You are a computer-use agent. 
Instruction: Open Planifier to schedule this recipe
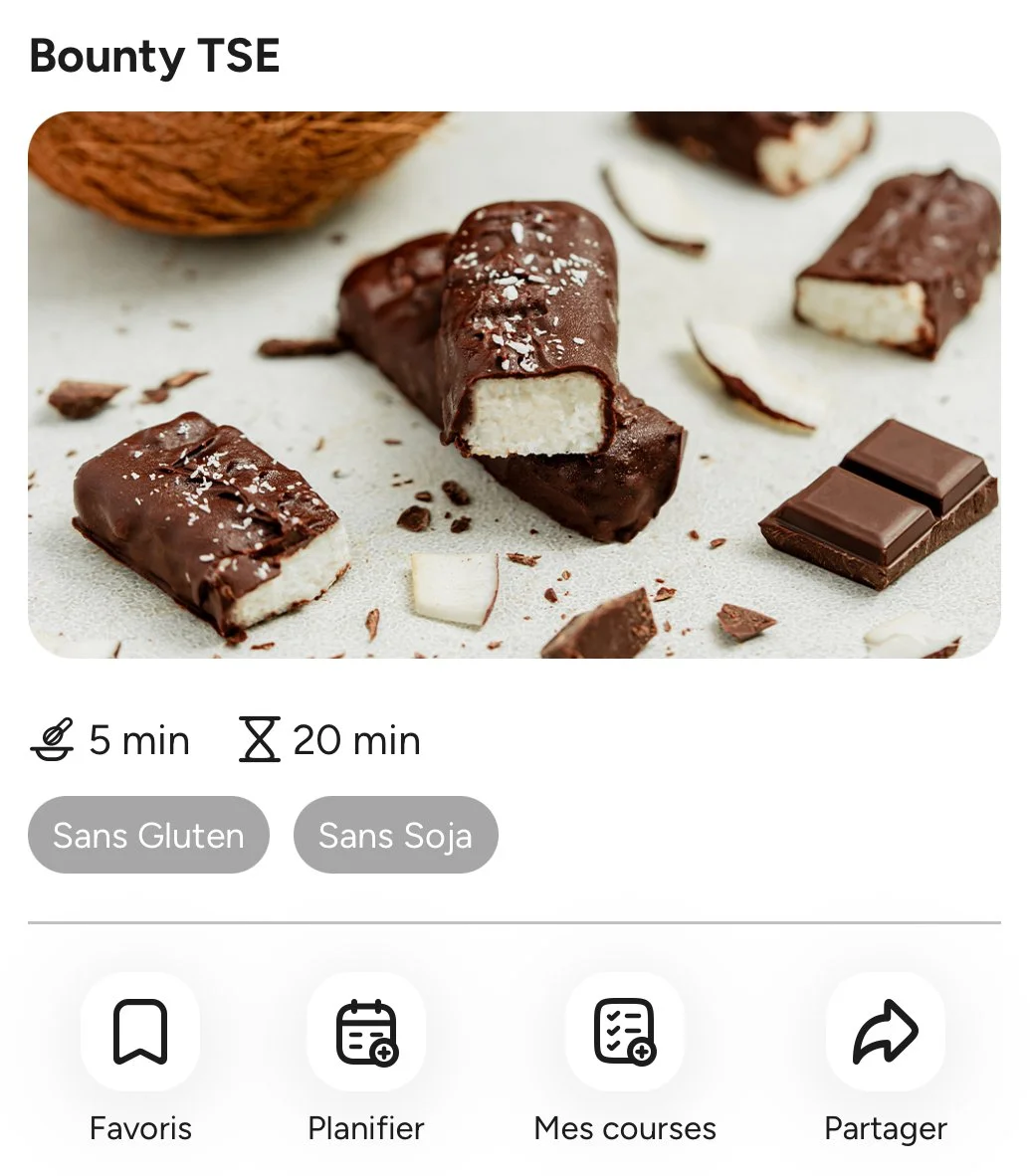pyautogui.click(x=366, y=1033)
